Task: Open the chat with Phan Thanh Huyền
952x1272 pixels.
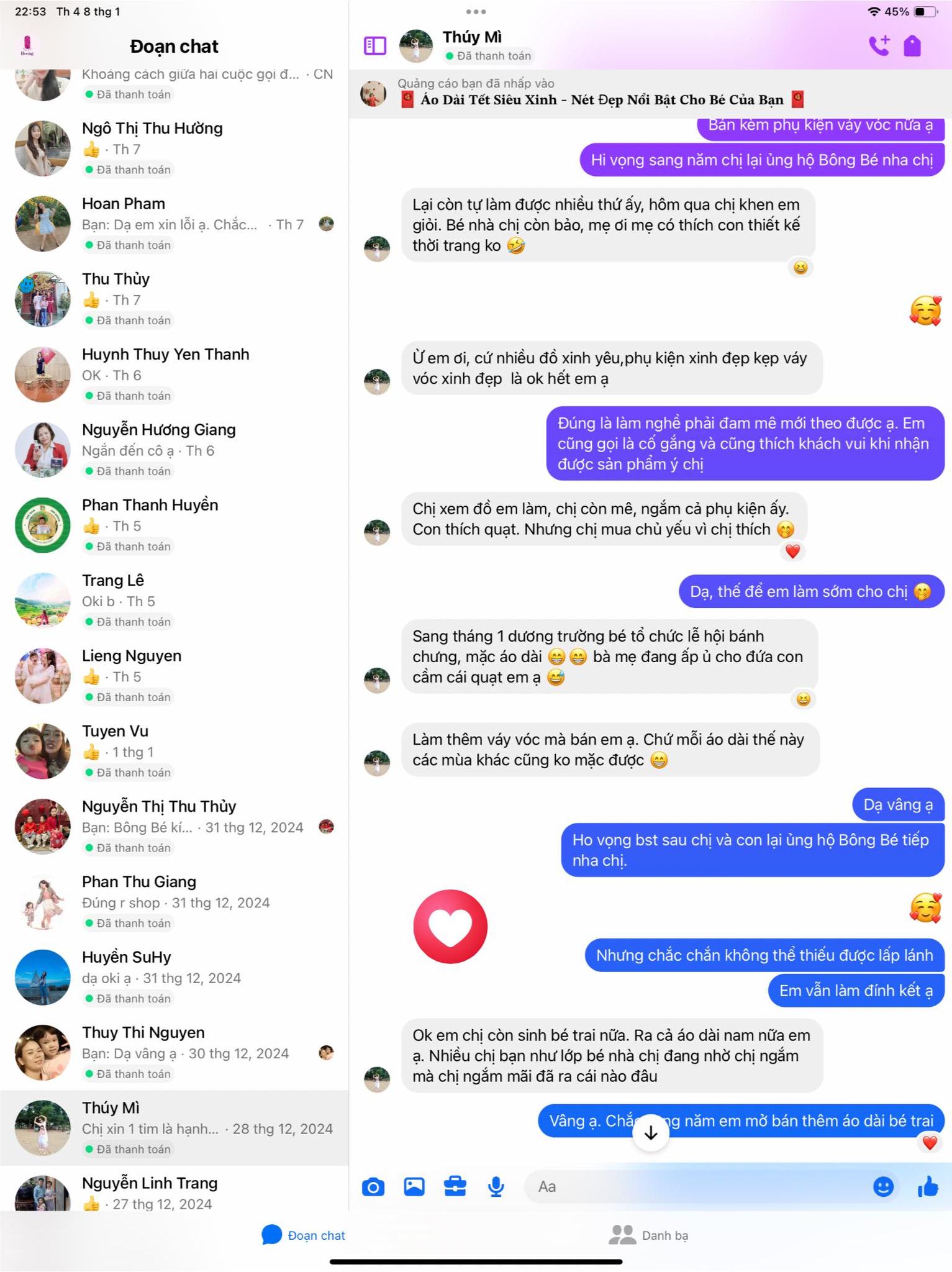Action: (174, 525)
